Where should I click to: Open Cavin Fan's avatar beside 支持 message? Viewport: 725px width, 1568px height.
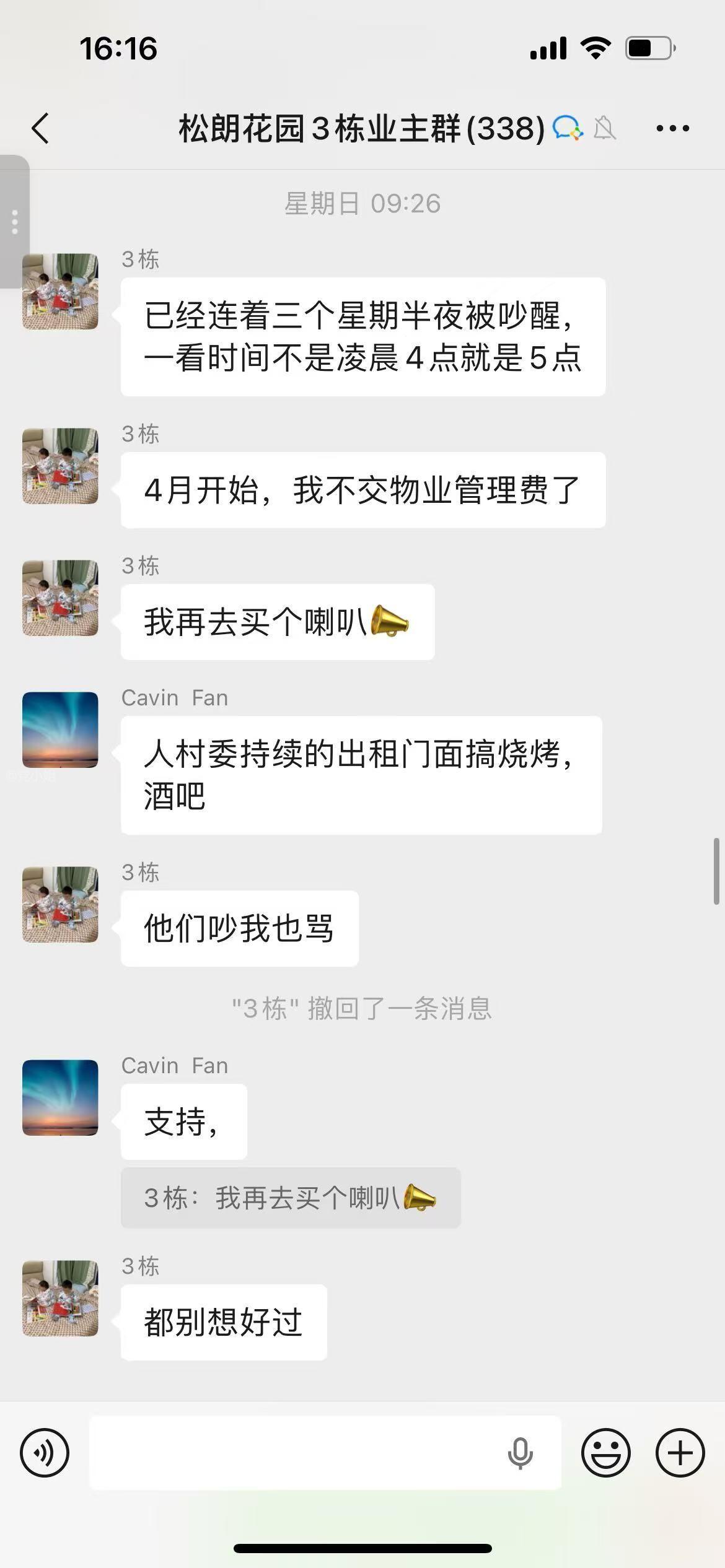tap(60, 1097)
